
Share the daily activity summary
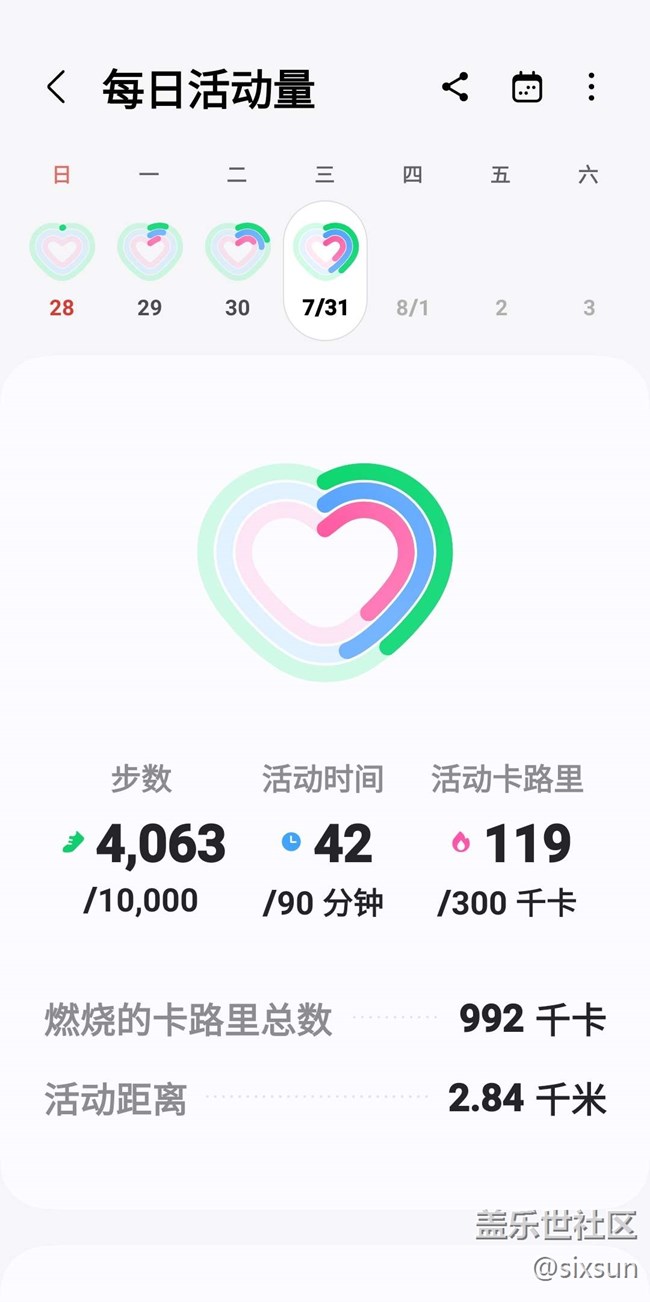455,88
